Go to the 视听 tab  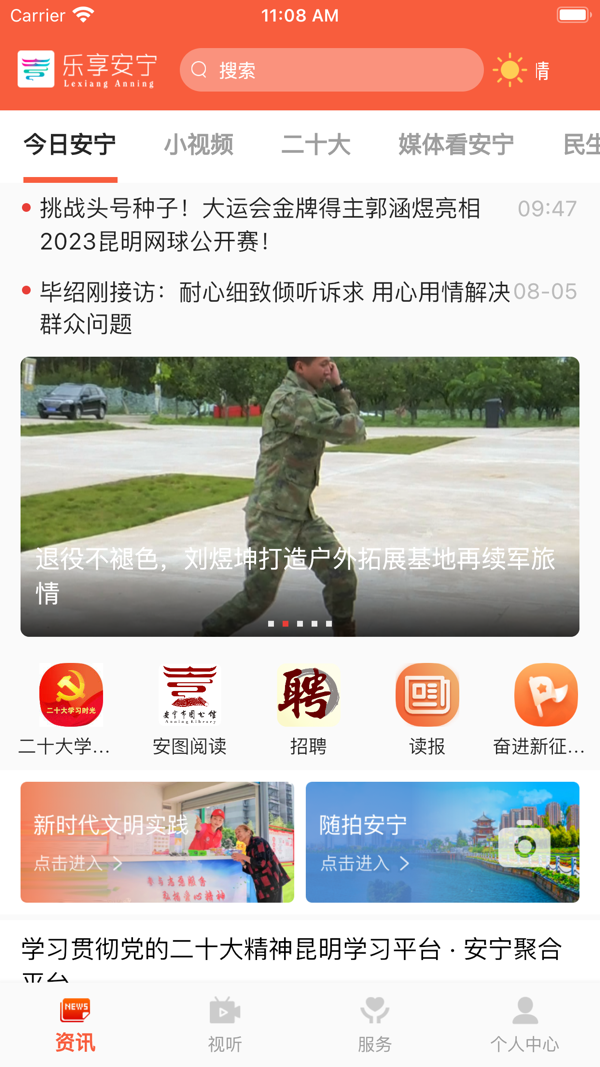click(225, 1024)
